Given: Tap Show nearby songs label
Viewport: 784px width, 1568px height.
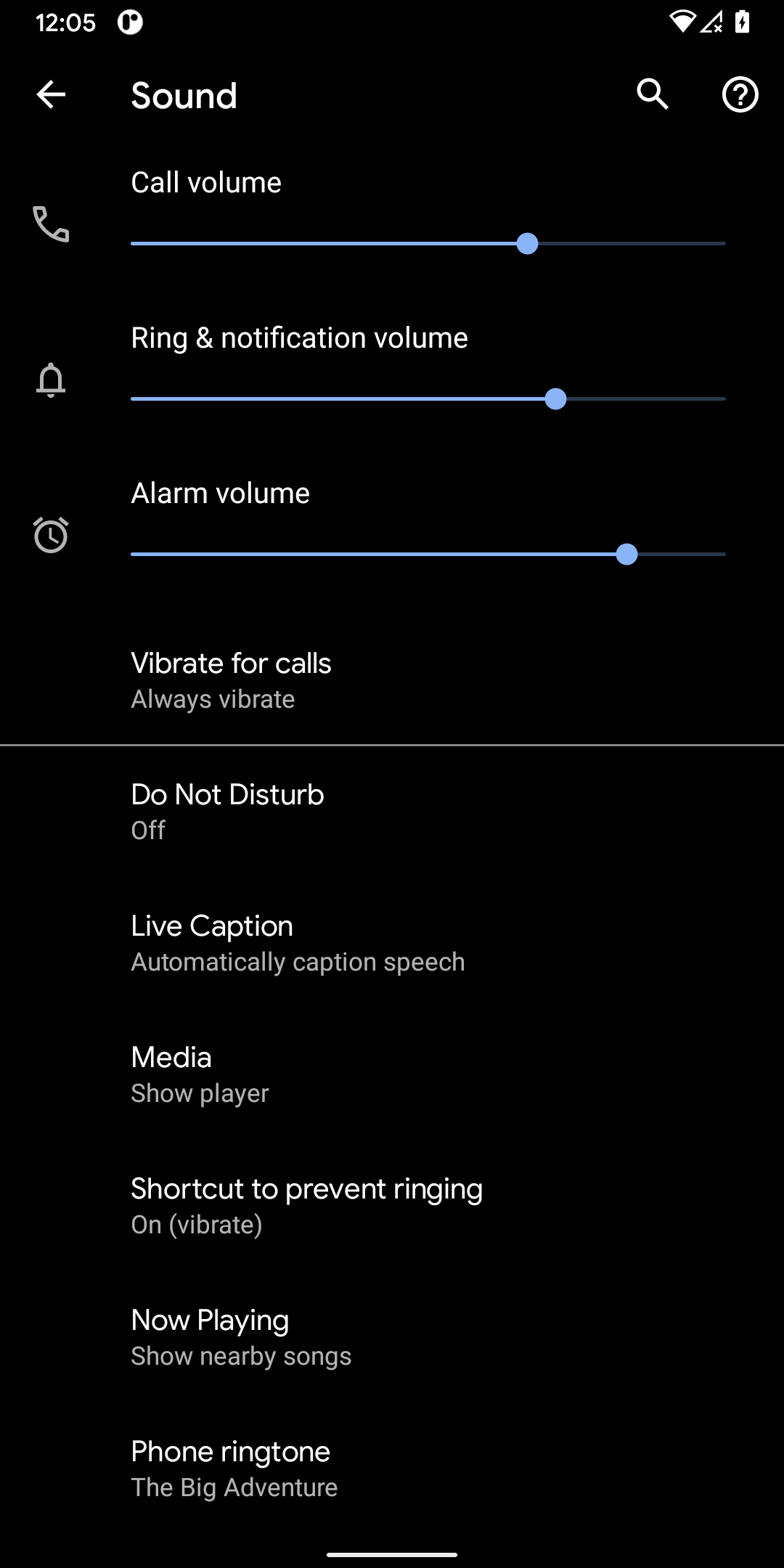Looking at the screenshot, I should click(240, 1355).
